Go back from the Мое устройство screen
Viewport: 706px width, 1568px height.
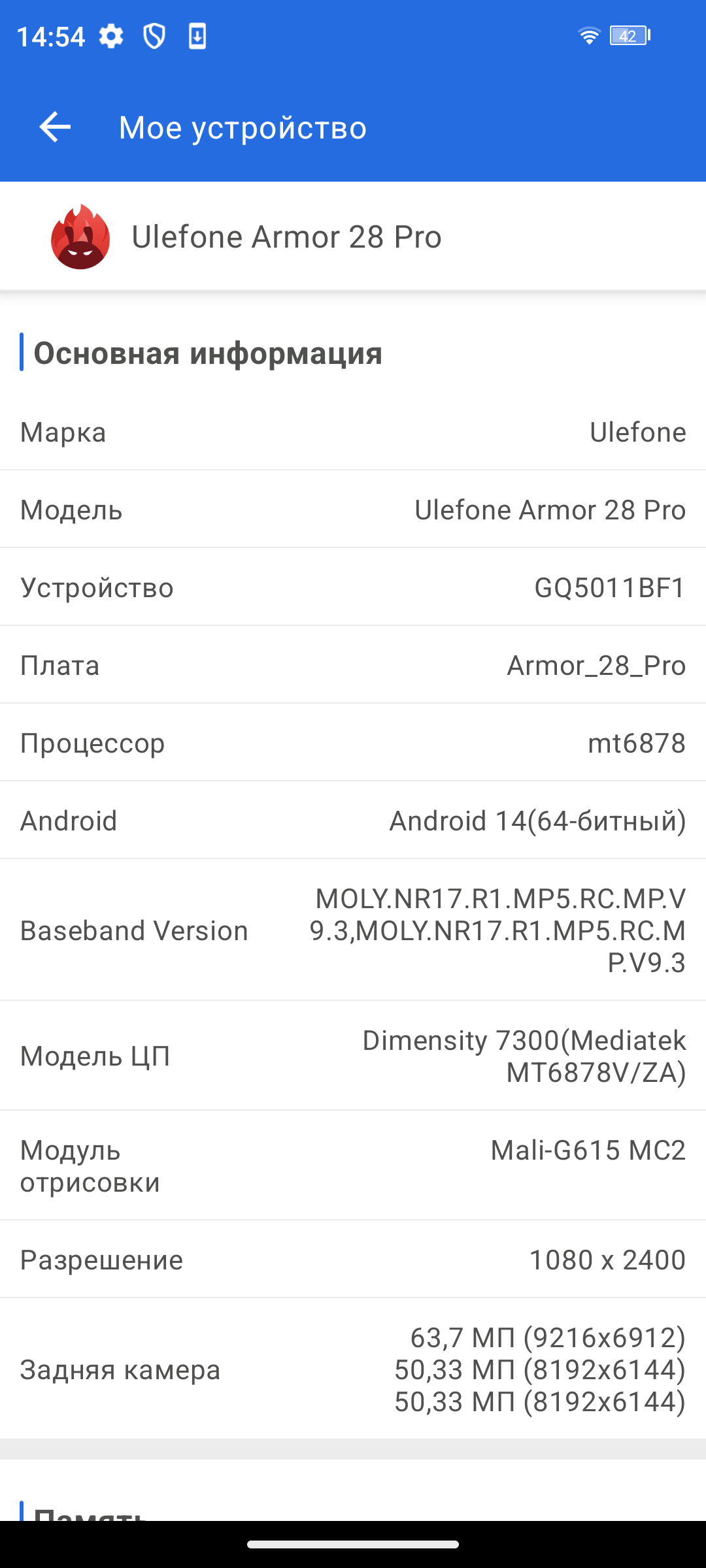(55, 127)
